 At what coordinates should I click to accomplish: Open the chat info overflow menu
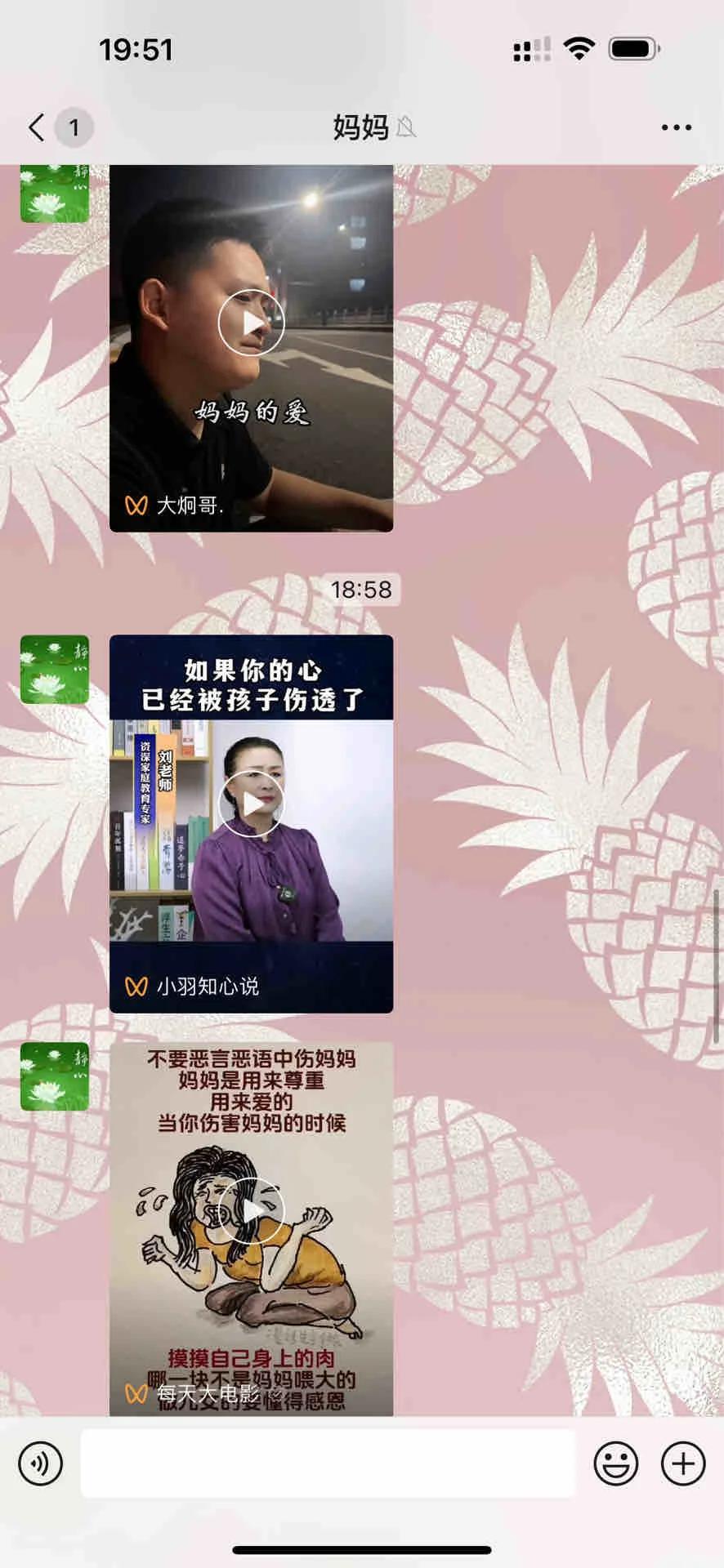click(x=676, y=127)
